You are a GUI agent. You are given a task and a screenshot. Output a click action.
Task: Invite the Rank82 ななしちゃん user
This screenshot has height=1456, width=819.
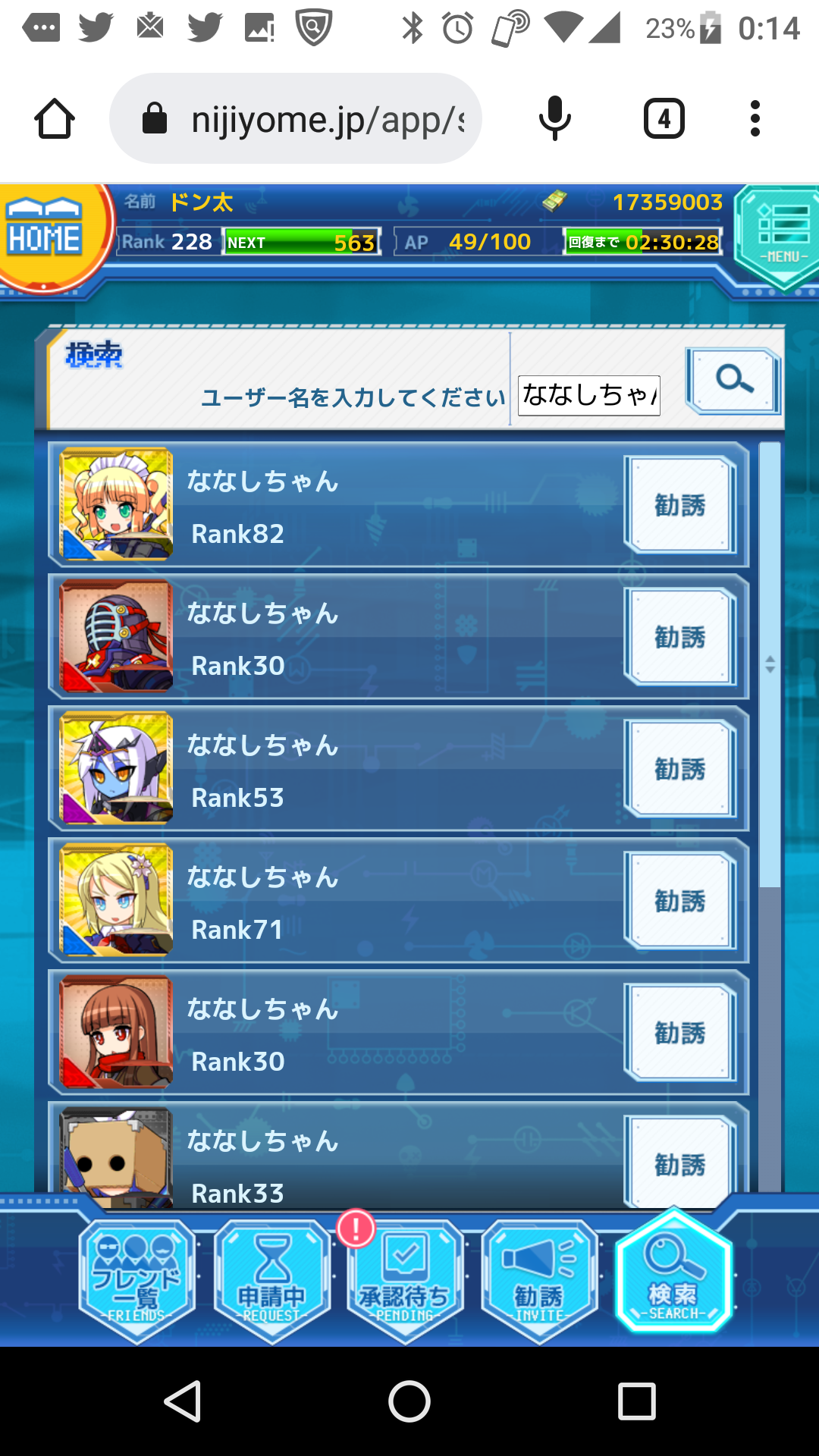(x=680, y=504)
